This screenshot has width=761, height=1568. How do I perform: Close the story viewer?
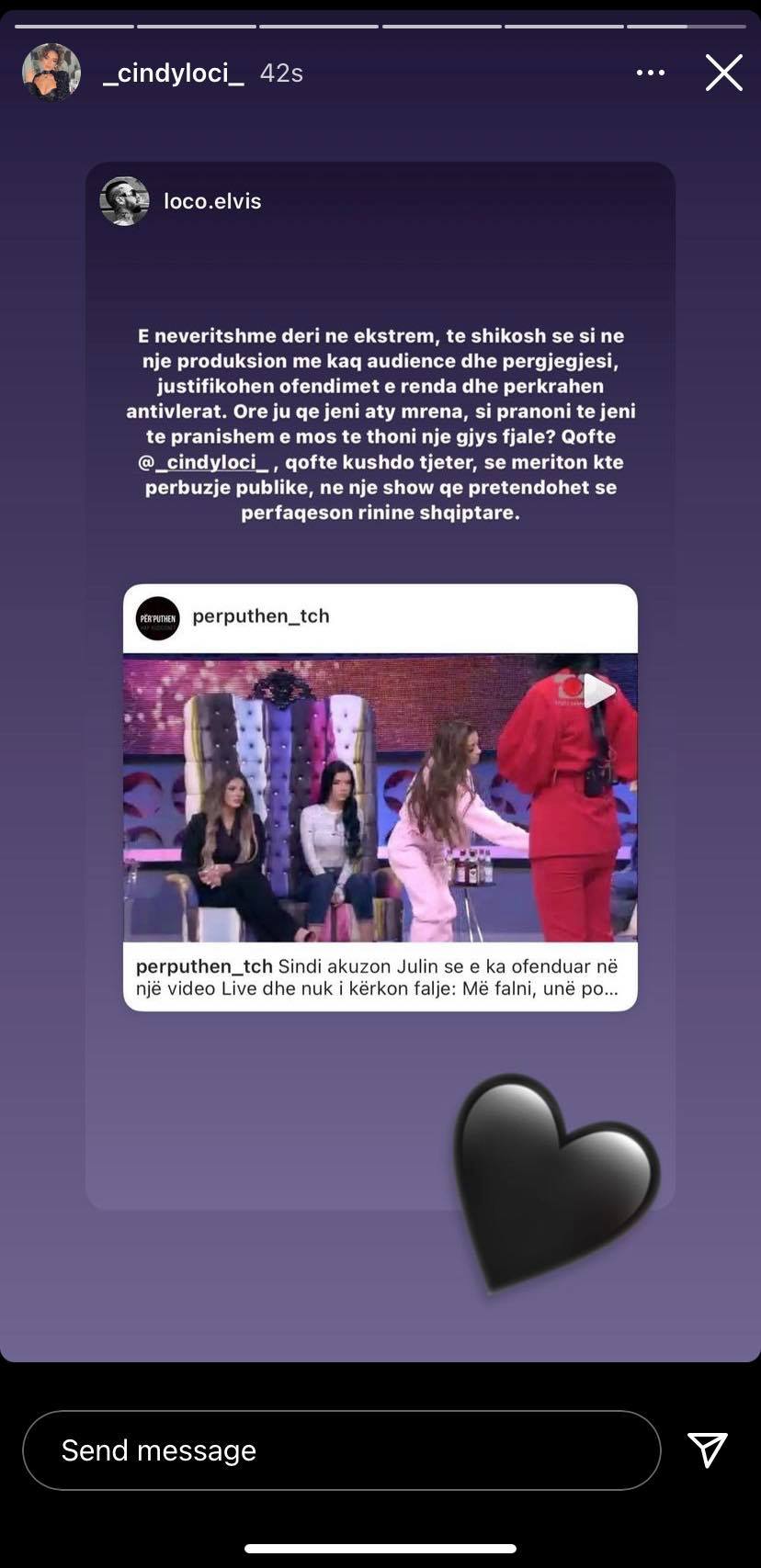(723, 73)
